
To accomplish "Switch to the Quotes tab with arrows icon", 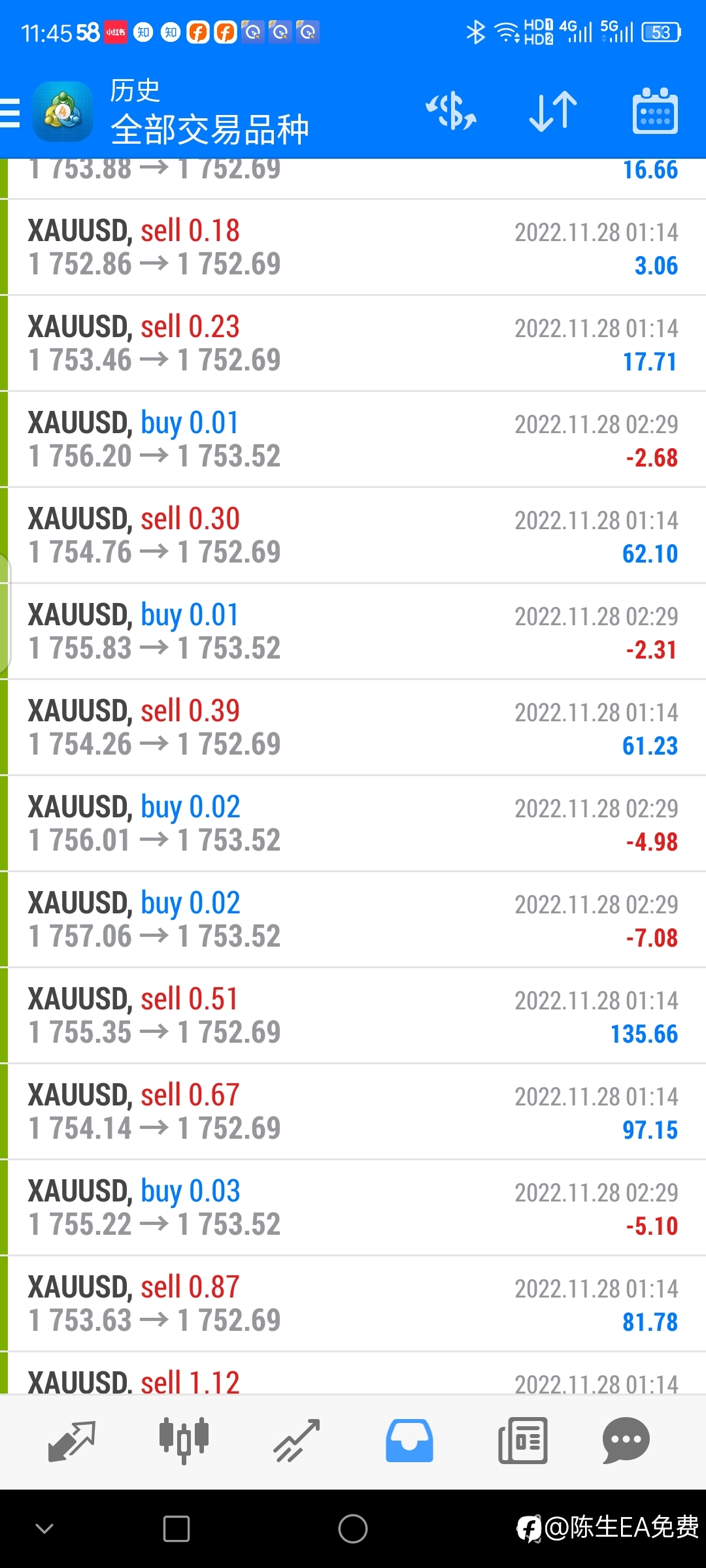I will pos(72,1441).
